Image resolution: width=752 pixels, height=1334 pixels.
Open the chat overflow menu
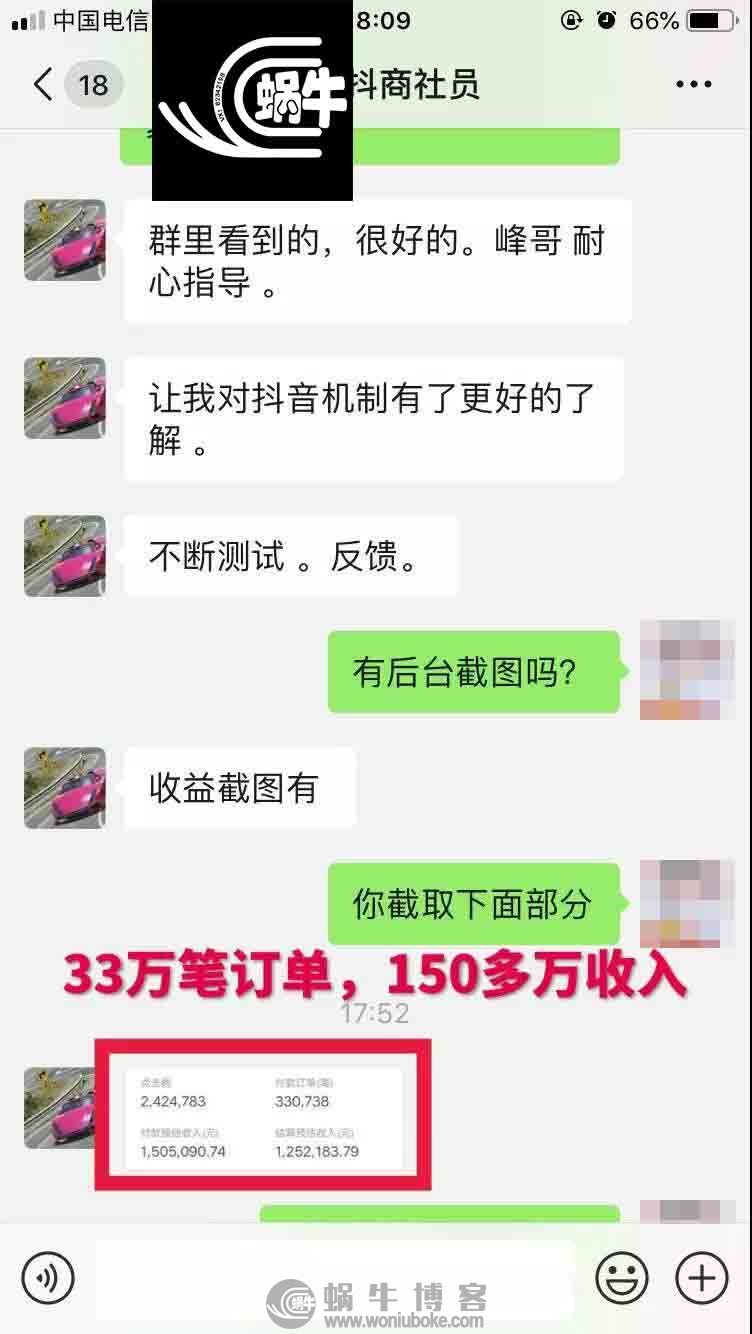693,85
